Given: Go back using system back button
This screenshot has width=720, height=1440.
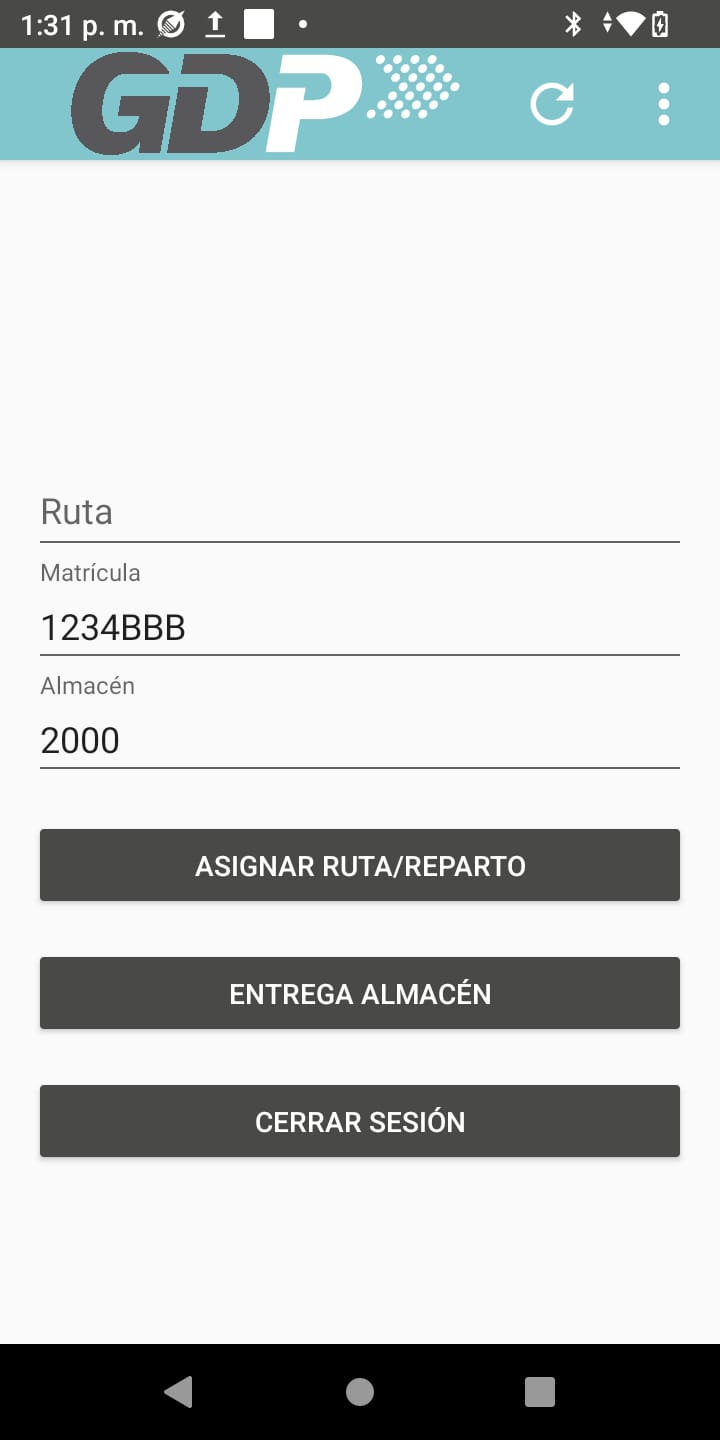Looking at the screenshot, I should tap(179, 1391).
